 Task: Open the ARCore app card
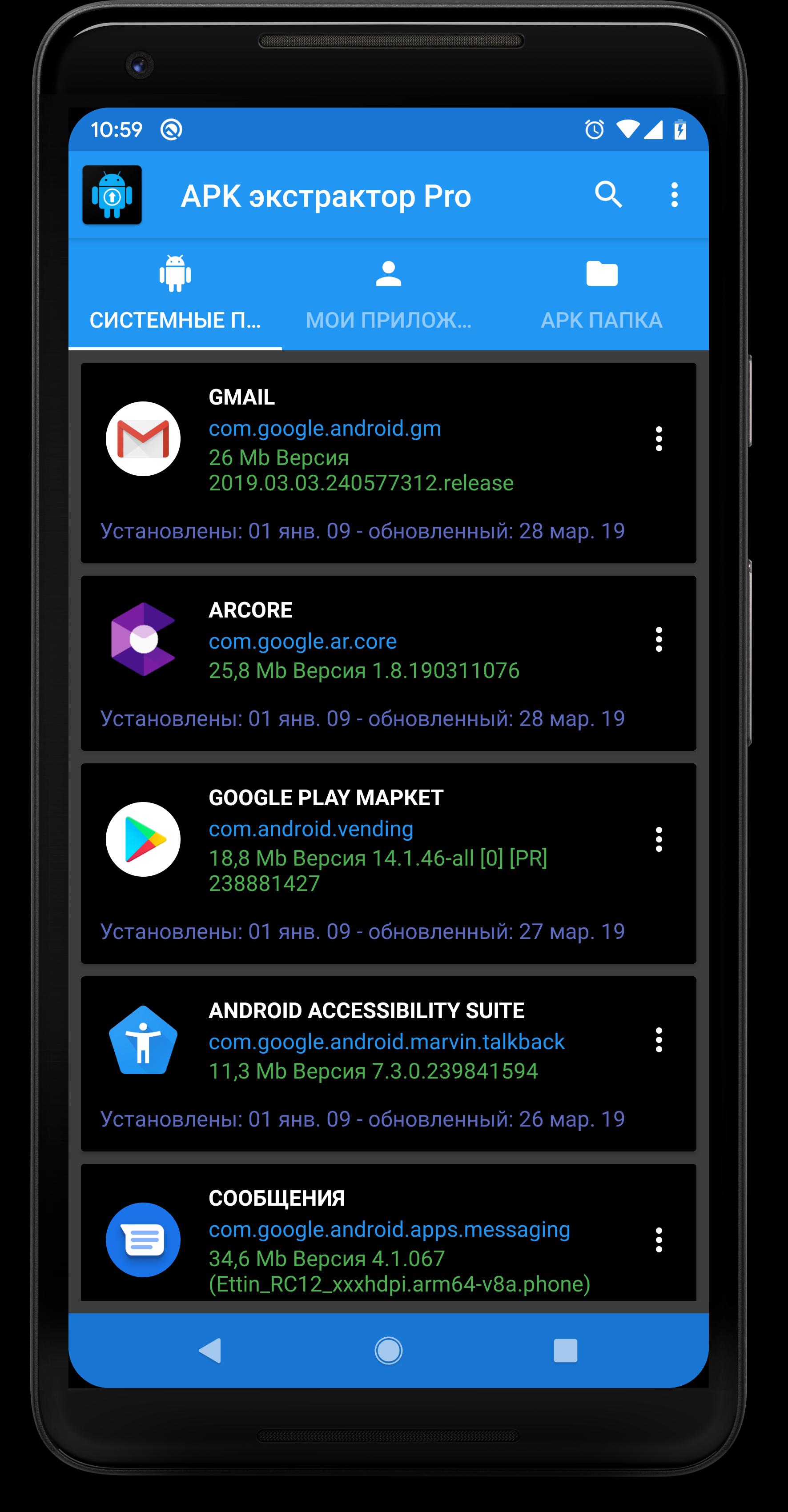pyautogui.click(x=388, y=663)
